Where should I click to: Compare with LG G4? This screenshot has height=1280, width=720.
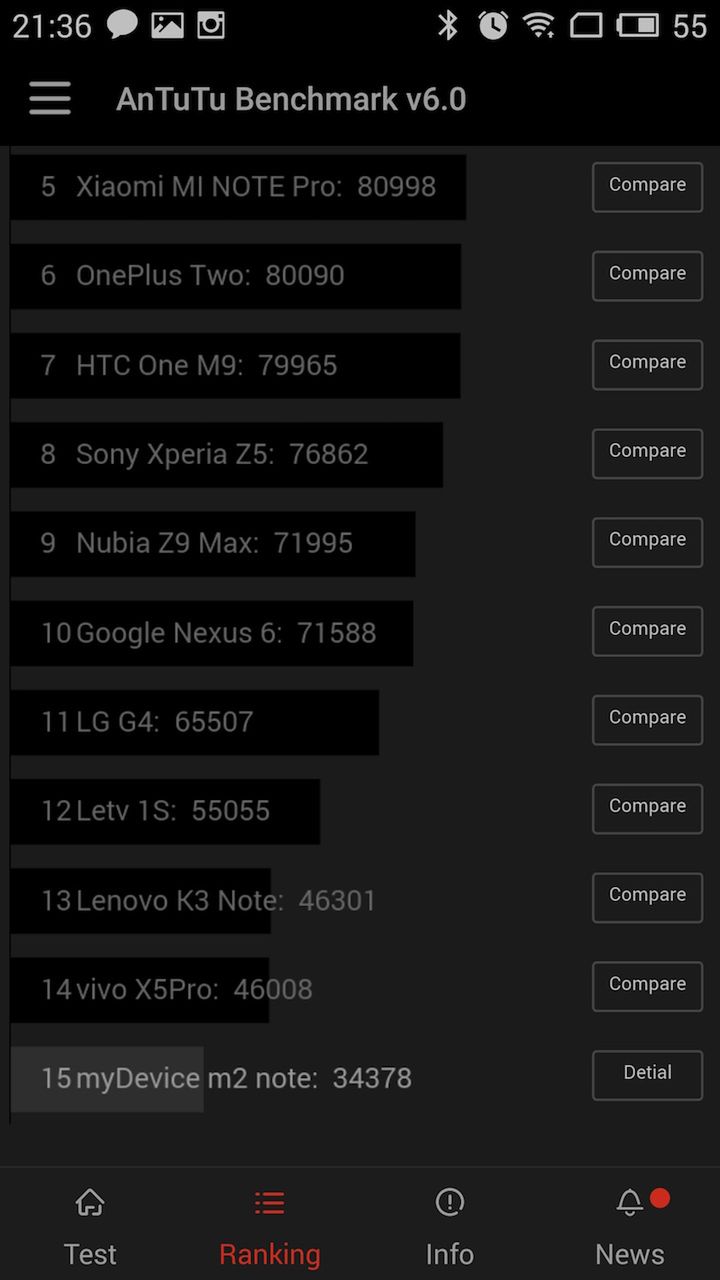[647, 720]
